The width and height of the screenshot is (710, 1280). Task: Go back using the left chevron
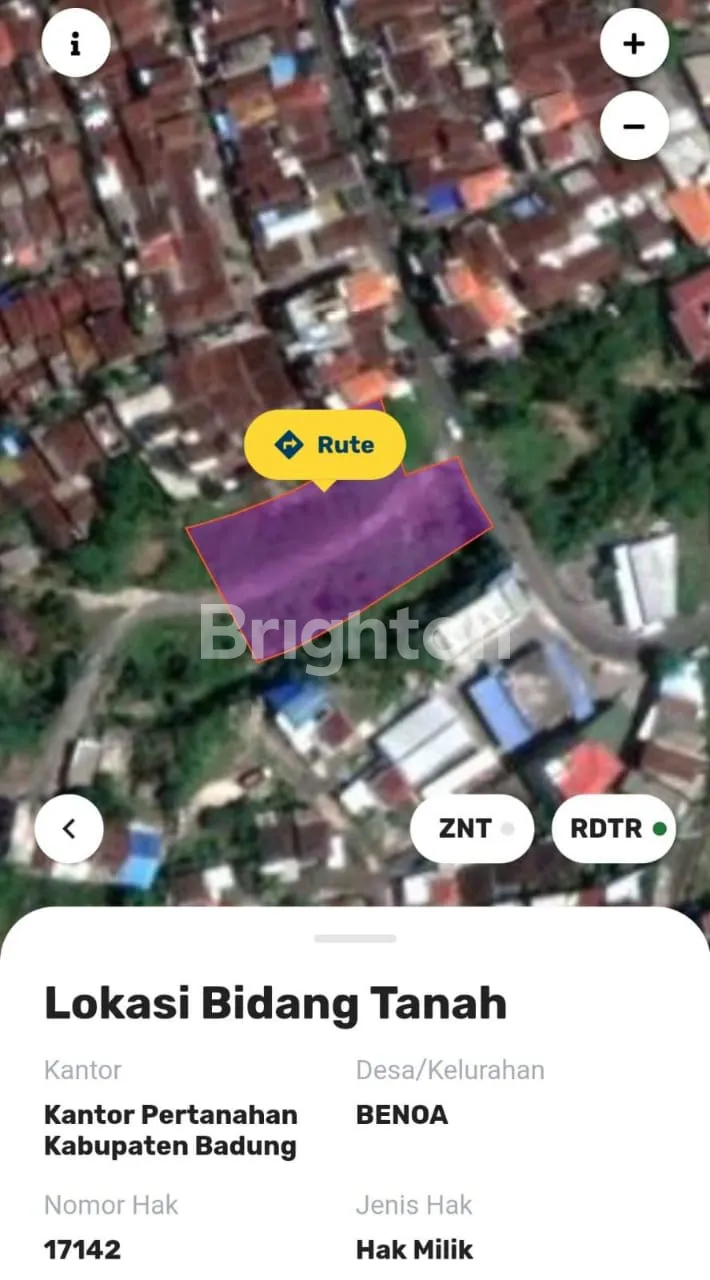click(x=69, y=828)
